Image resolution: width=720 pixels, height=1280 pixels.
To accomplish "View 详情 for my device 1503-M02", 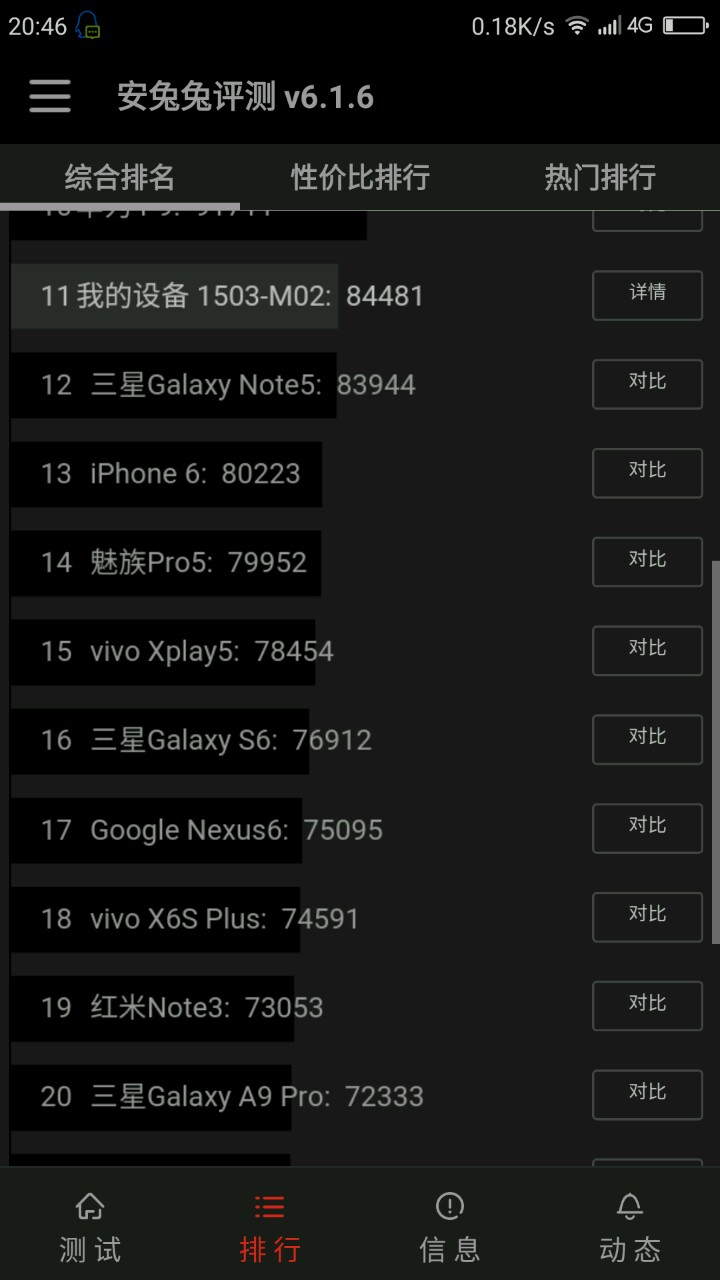I will pos(647,295).
